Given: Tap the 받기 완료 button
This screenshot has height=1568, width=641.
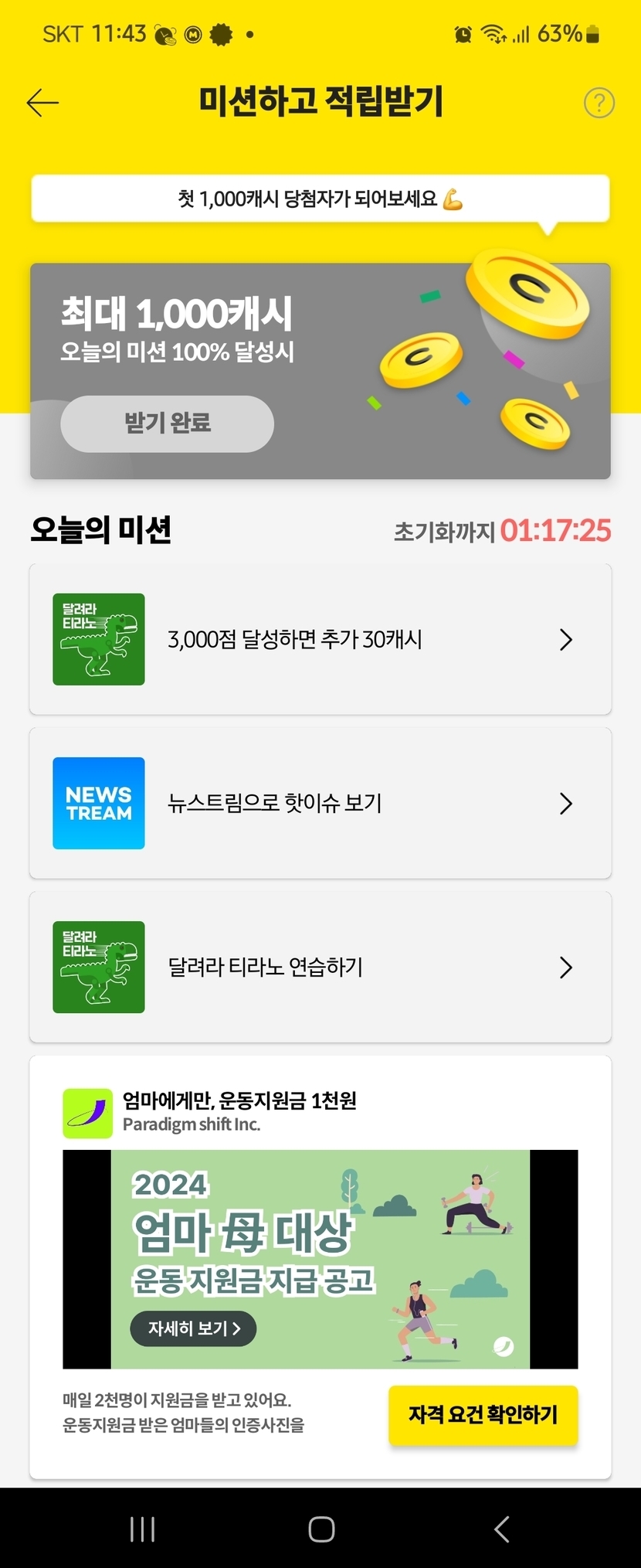Looking at the screenshot, I should (x=167, y=423).
